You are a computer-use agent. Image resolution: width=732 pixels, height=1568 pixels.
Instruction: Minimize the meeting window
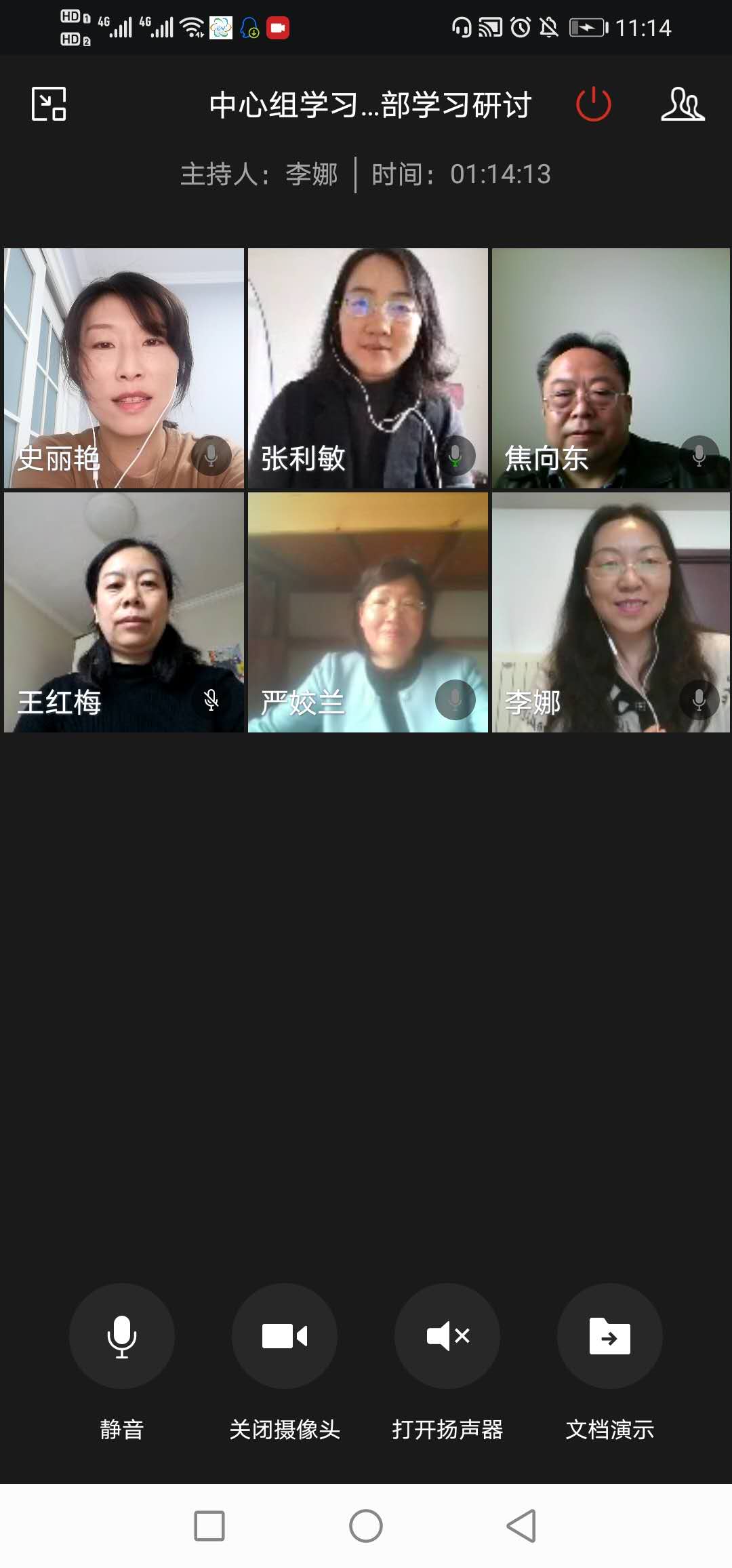tap(49, 104)
